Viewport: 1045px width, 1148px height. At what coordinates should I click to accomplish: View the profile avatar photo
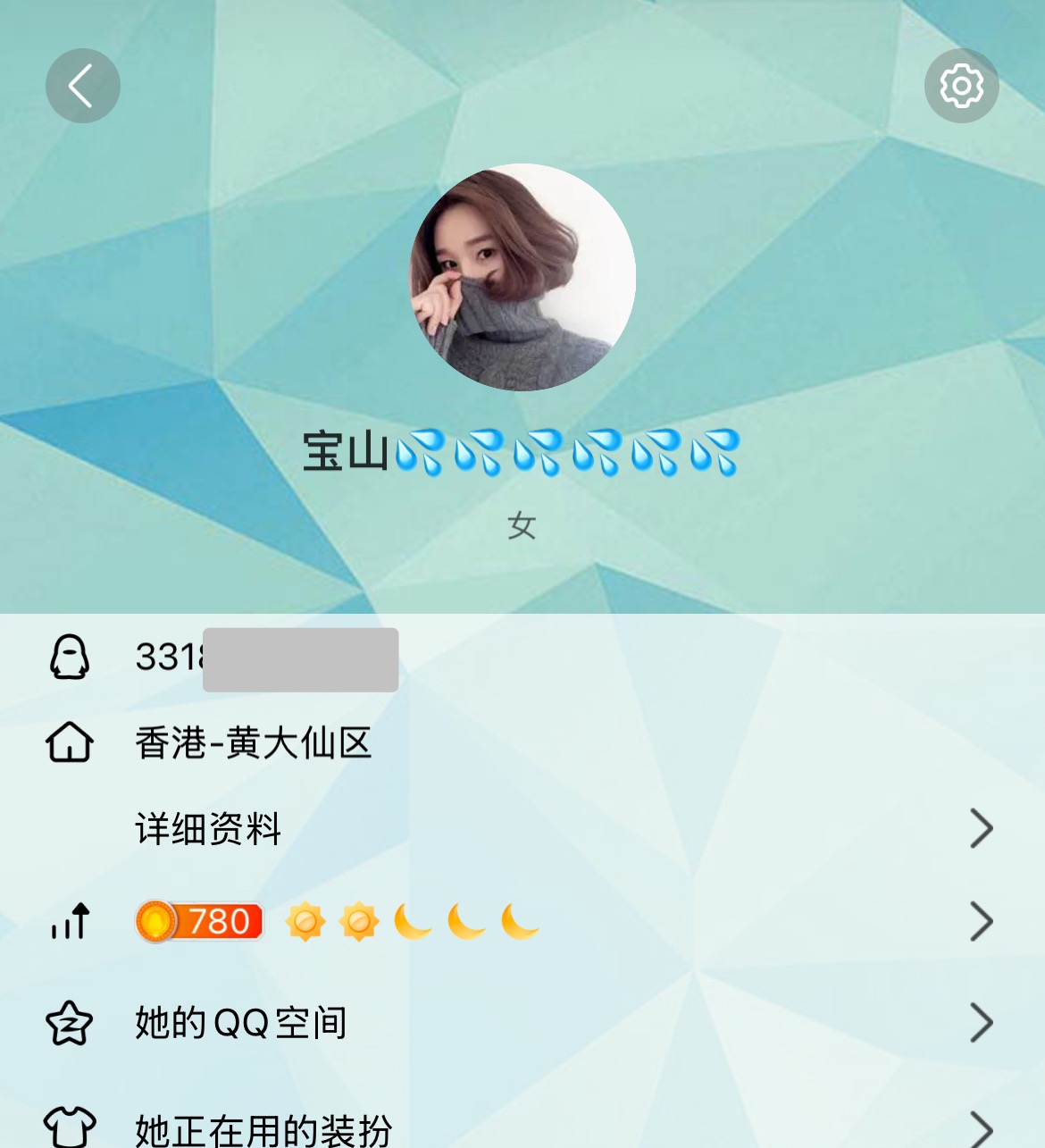point(522,277)
